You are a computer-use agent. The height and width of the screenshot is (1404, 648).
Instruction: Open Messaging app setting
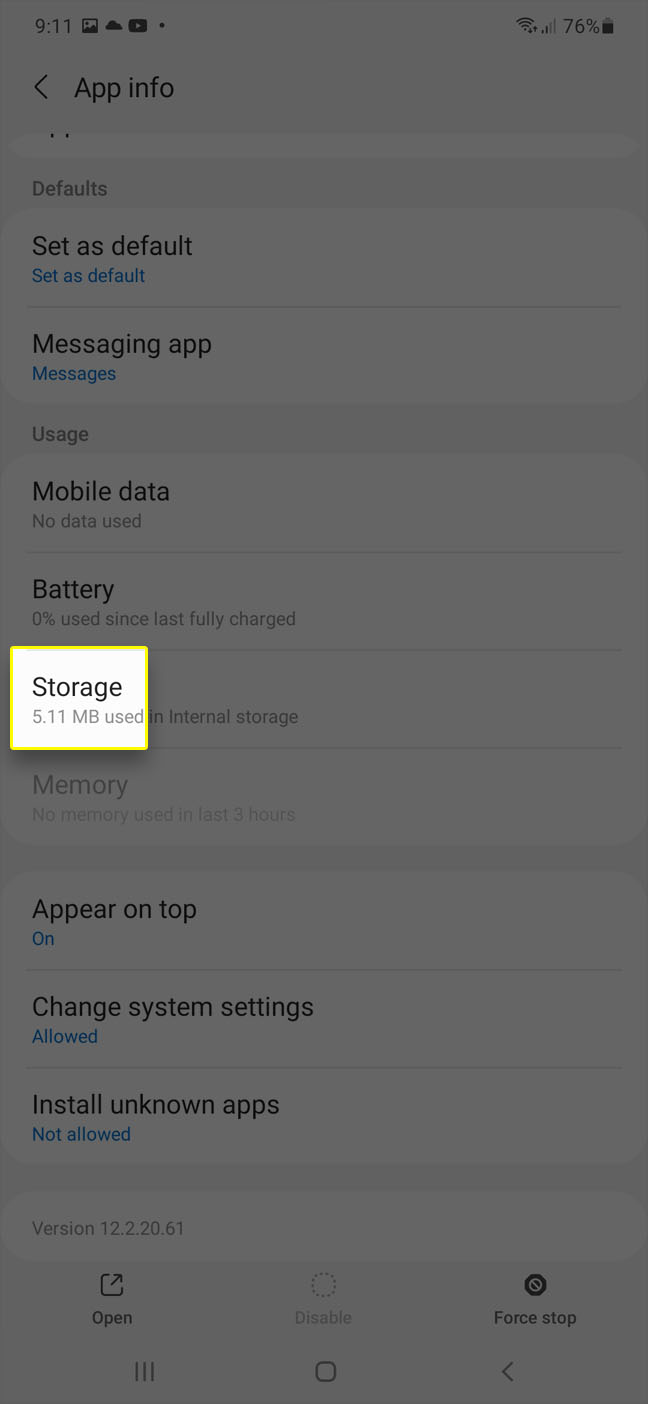(324, 357)
